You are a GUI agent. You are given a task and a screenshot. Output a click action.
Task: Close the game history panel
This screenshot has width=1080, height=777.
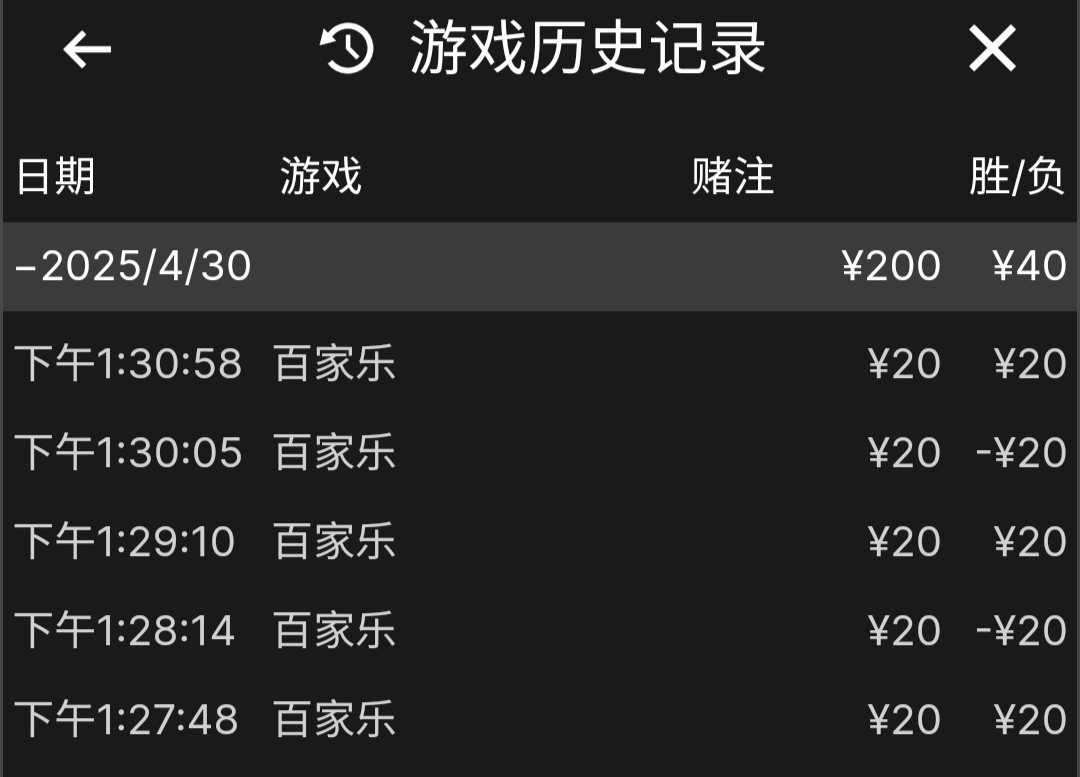tap(991, 49)
